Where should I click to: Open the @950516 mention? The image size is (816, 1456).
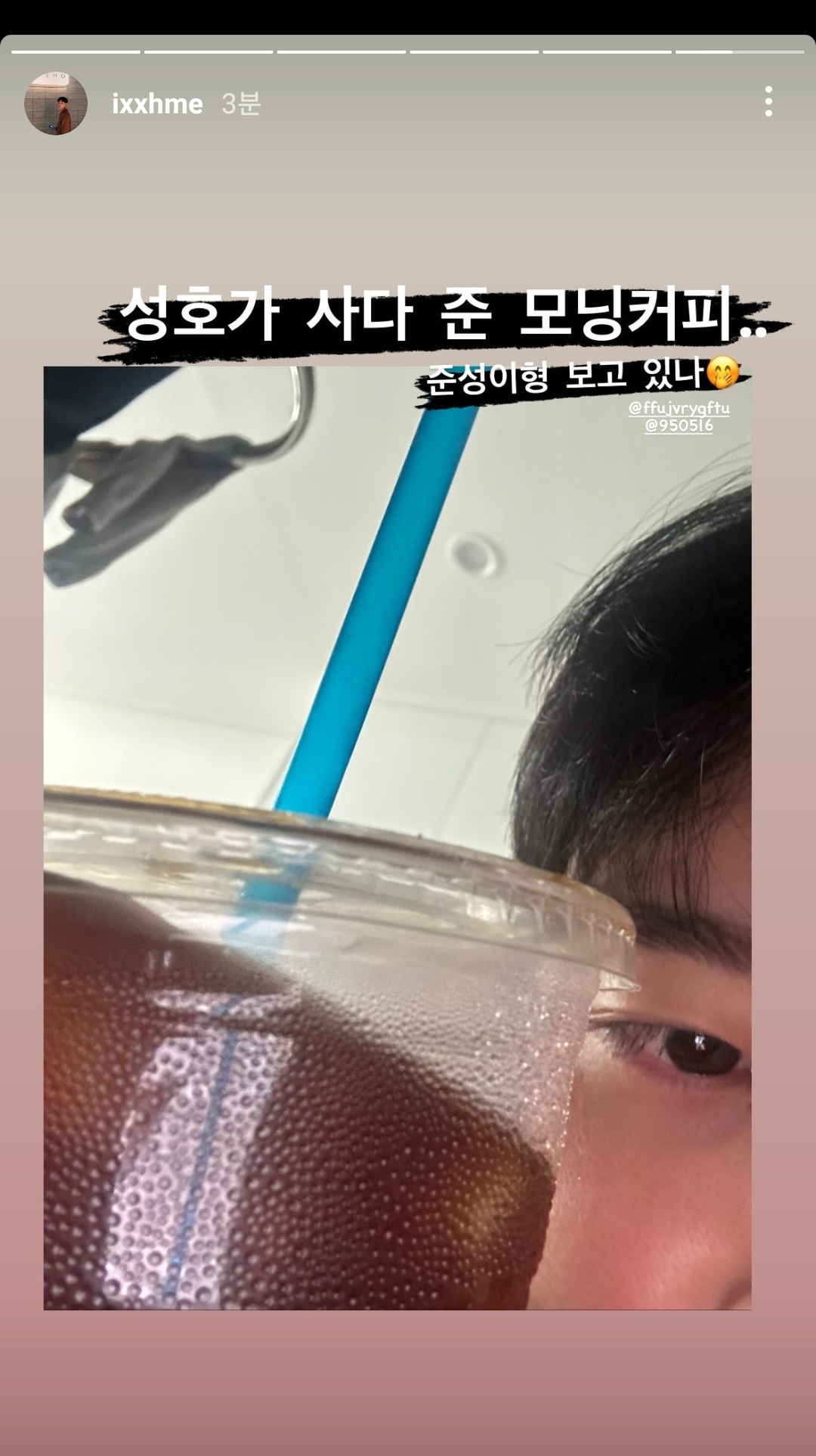click(678, 426)
